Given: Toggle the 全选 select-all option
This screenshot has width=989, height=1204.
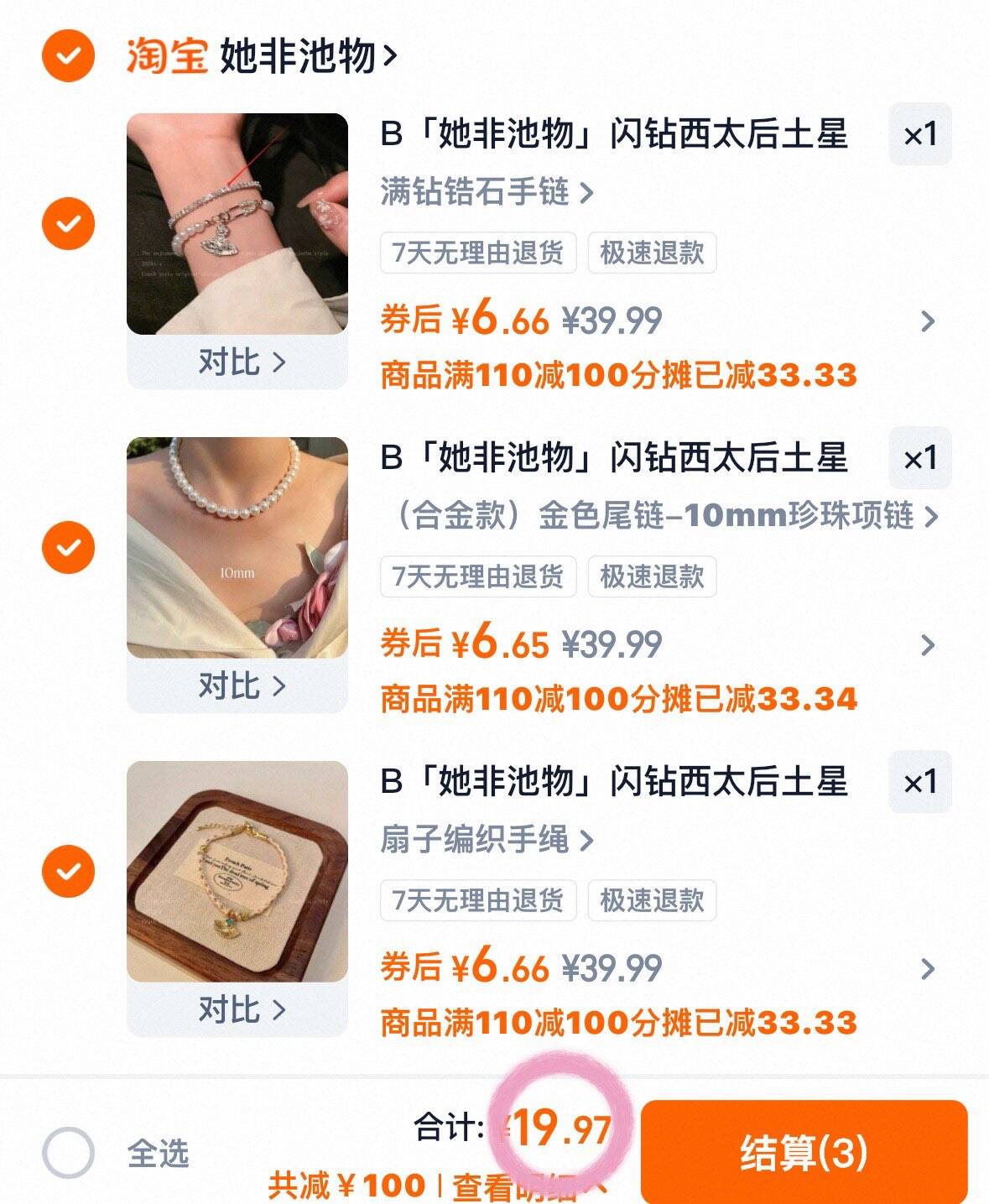Looking at the screenshot, I should click(68, 1153).
